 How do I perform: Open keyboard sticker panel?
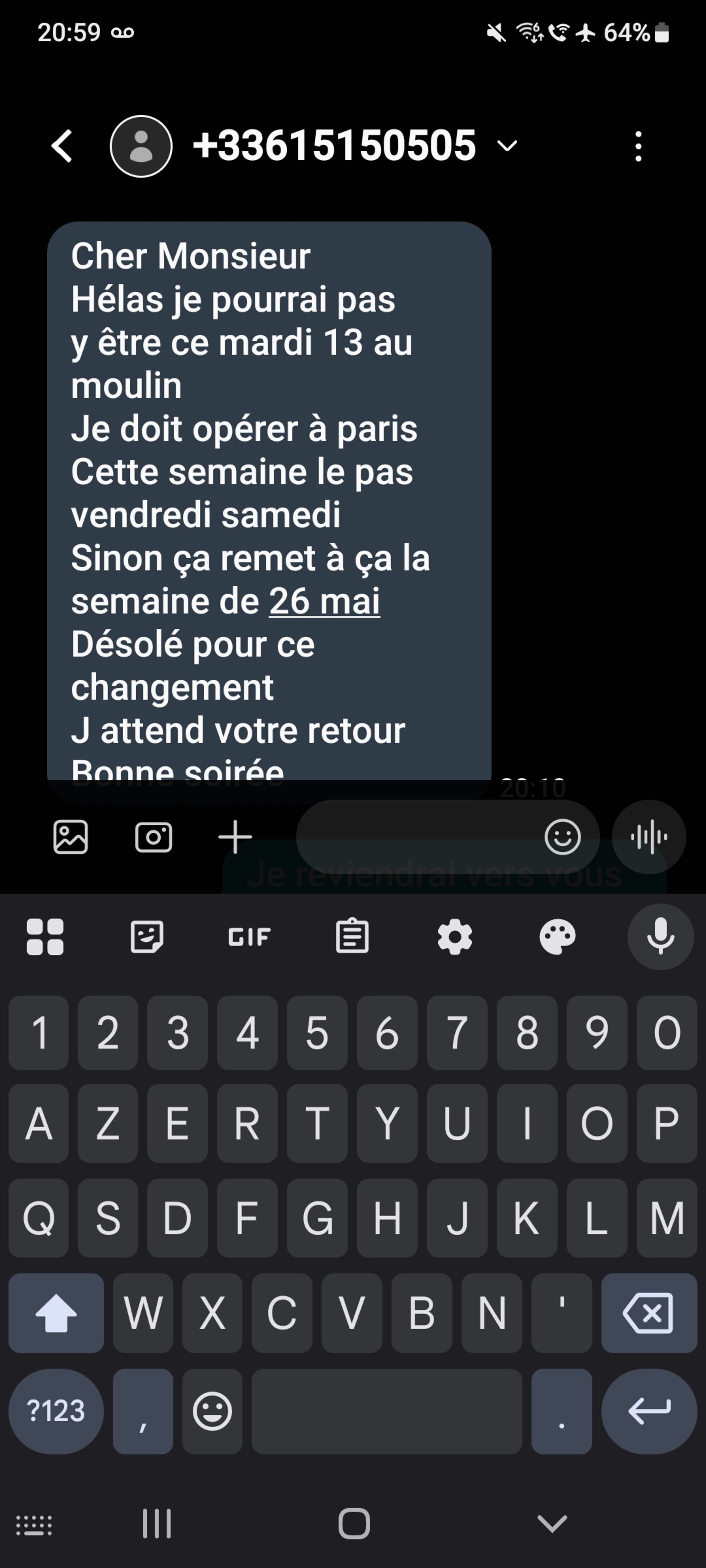147,937
